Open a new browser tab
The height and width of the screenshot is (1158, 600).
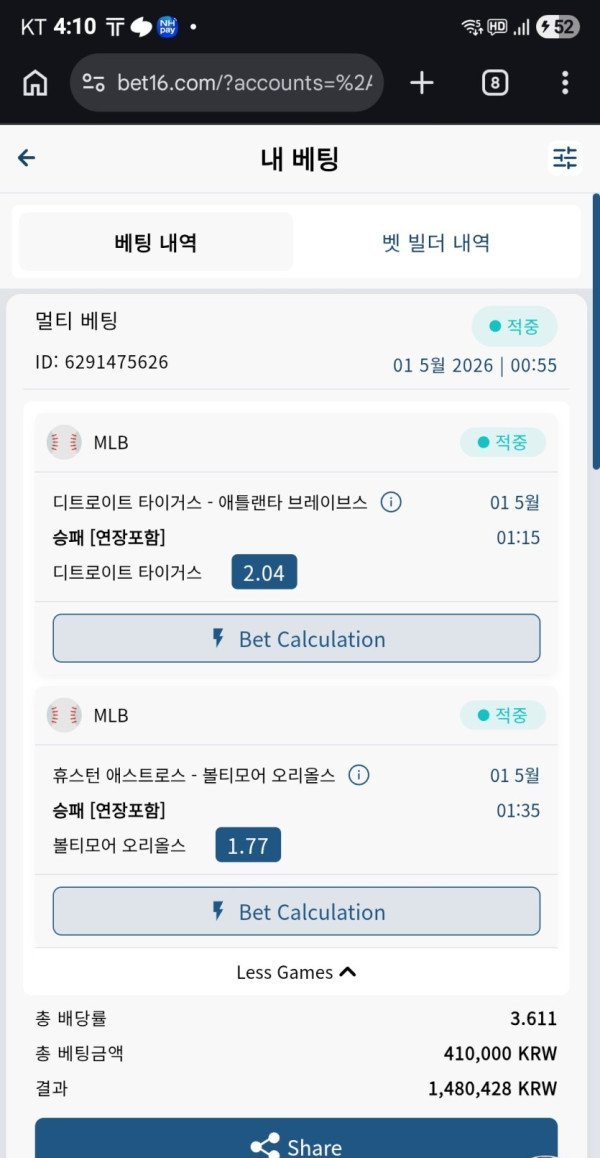click(423, 83)
